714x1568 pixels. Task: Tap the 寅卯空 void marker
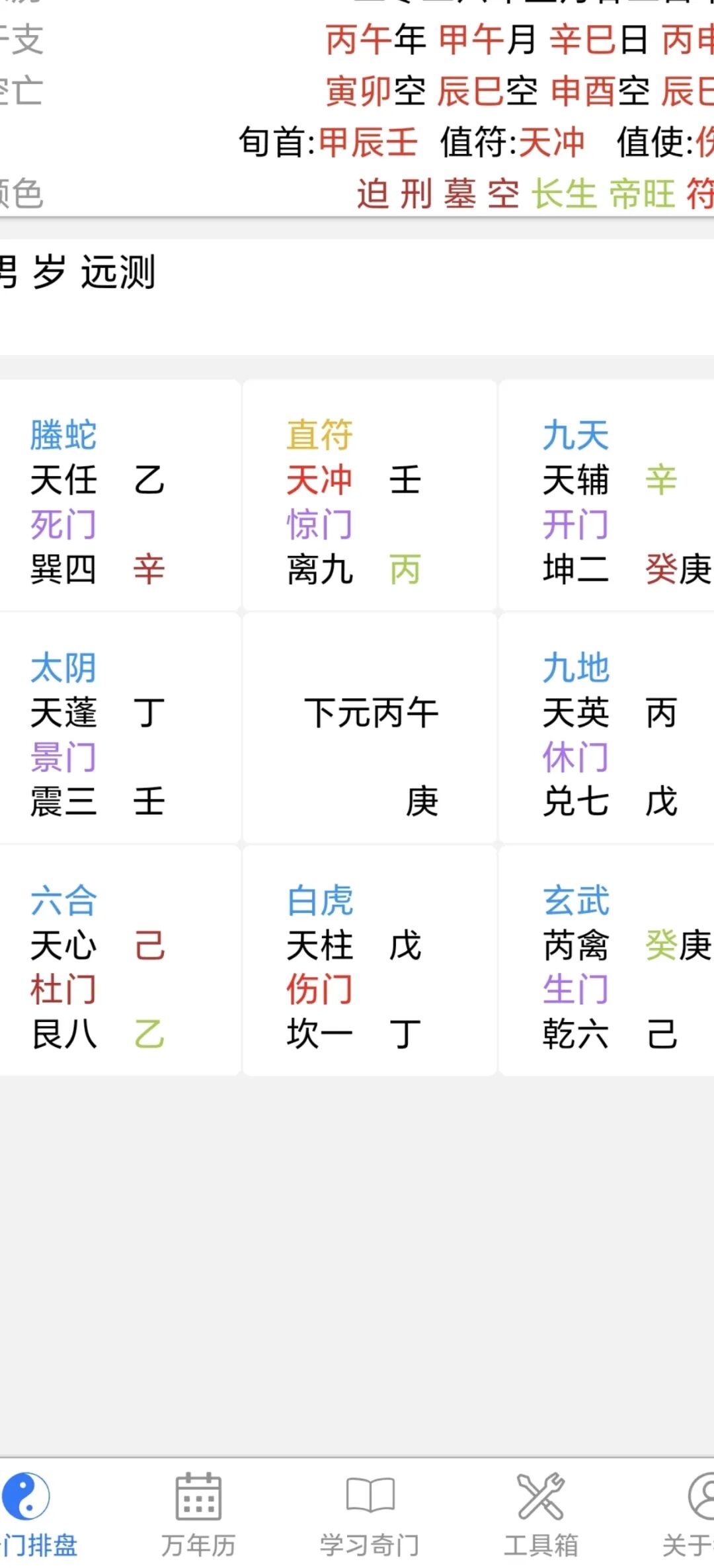click(x=375, y=91)
